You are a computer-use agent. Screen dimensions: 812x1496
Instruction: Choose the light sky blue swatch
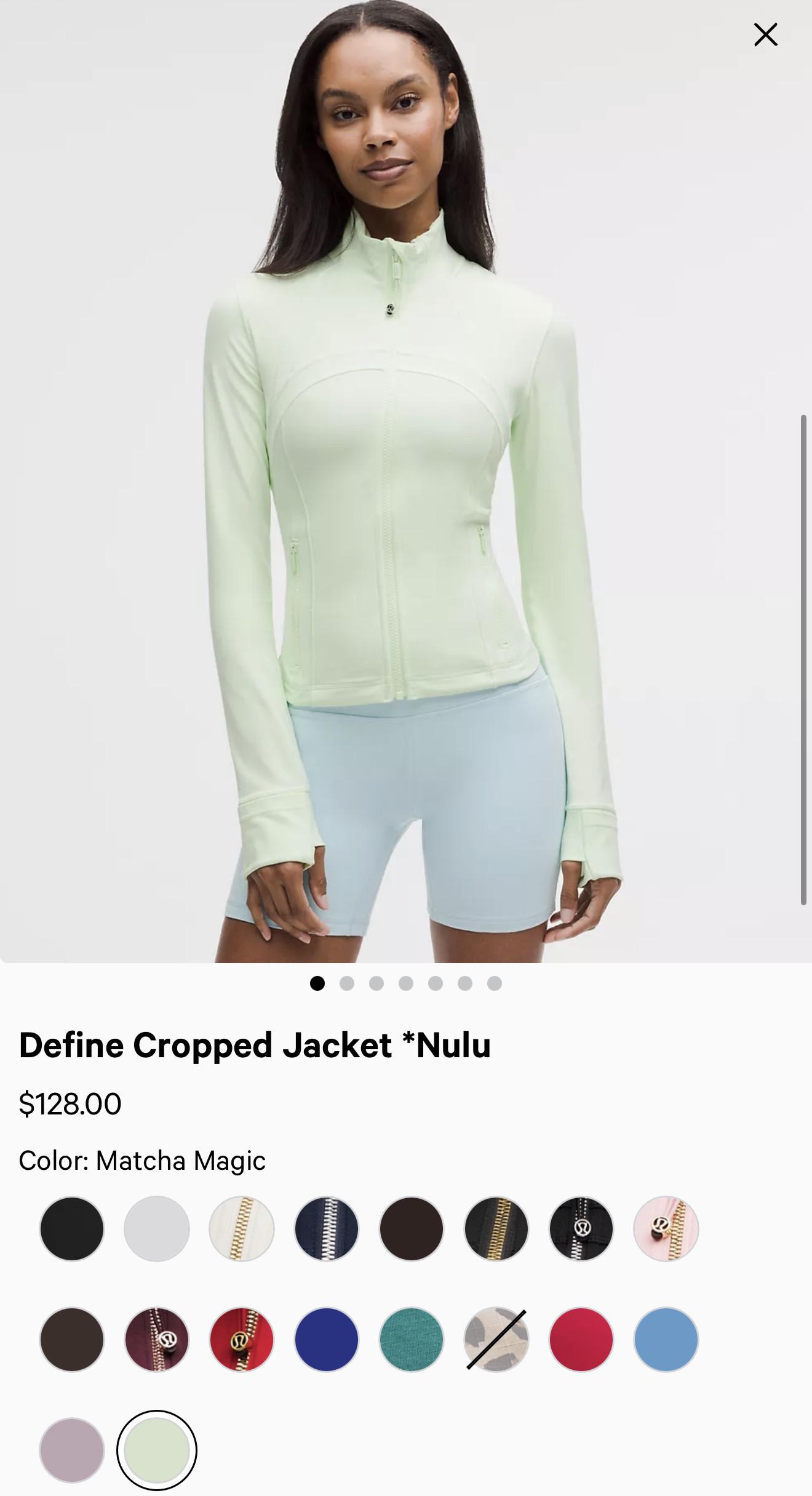click(666, 1339)
